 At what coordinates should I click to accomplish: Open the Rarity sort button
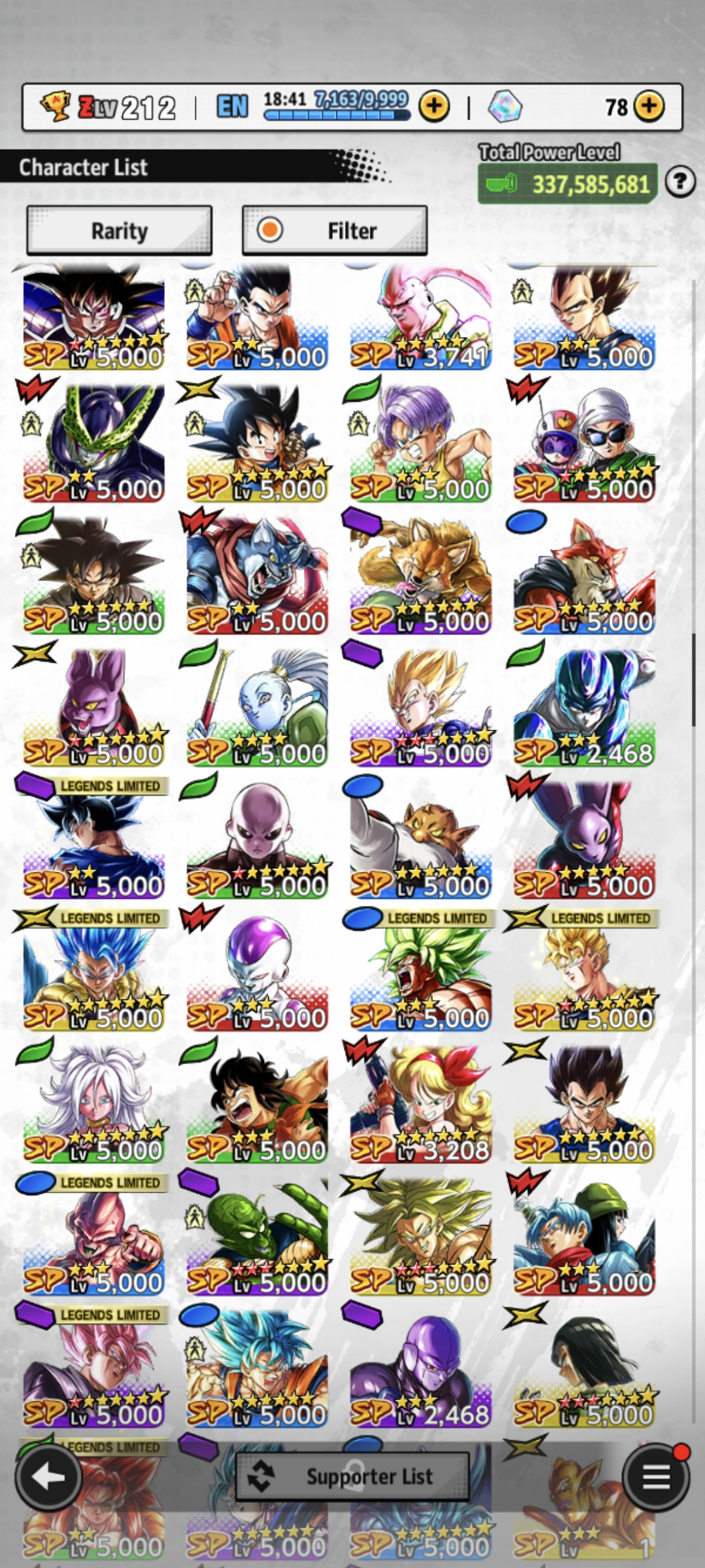pyautogui.click(x=119, y=231)
